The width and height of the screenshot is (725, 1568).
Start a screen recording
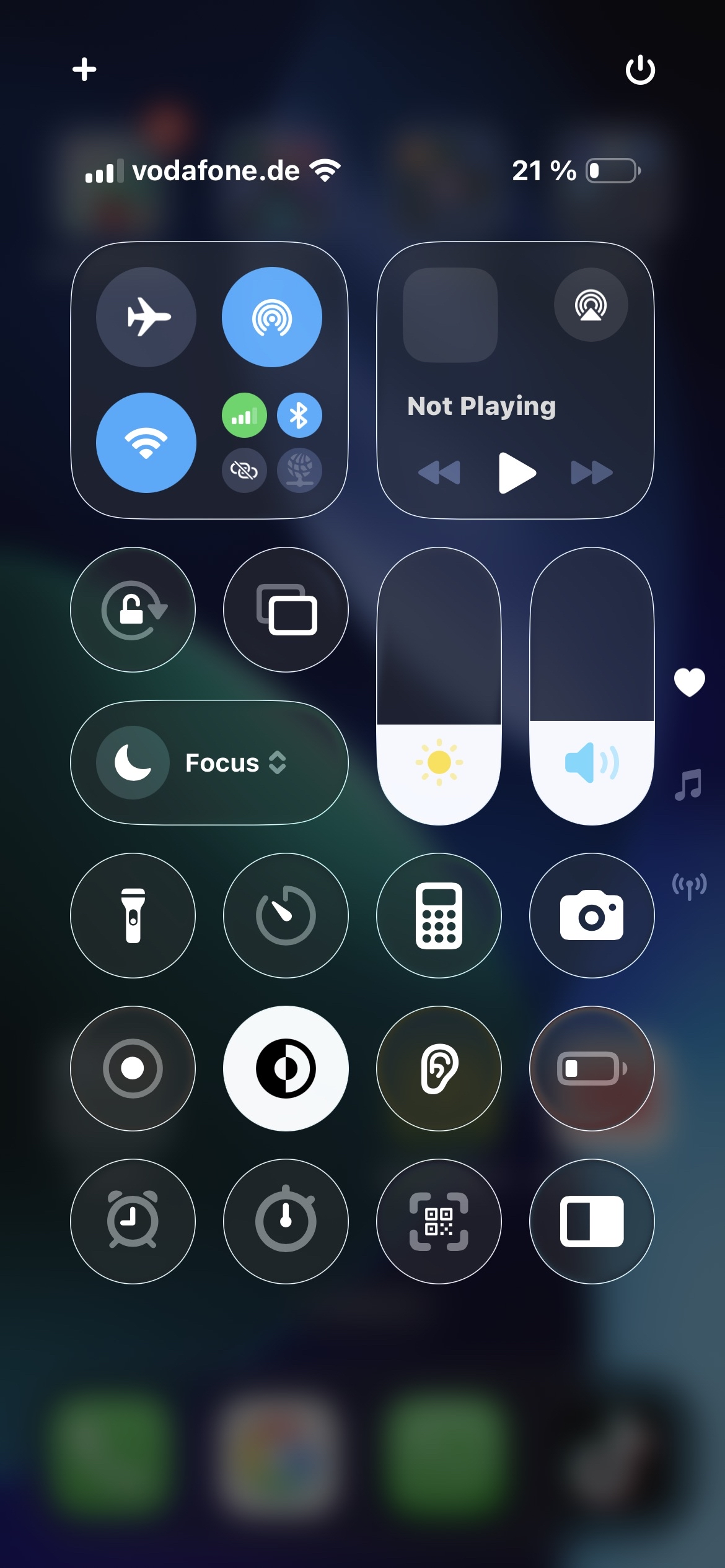tap(133, 1068)
